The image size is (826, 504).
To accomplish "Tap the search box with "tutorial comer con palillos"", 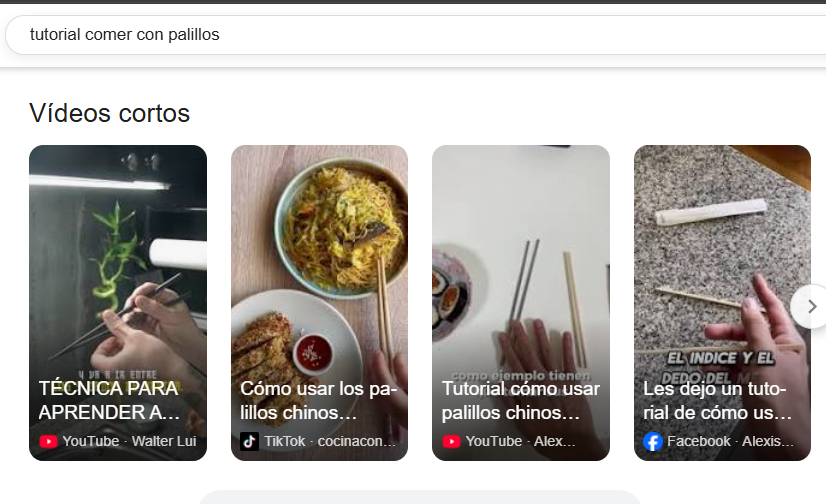I will (x=400, y=35).
